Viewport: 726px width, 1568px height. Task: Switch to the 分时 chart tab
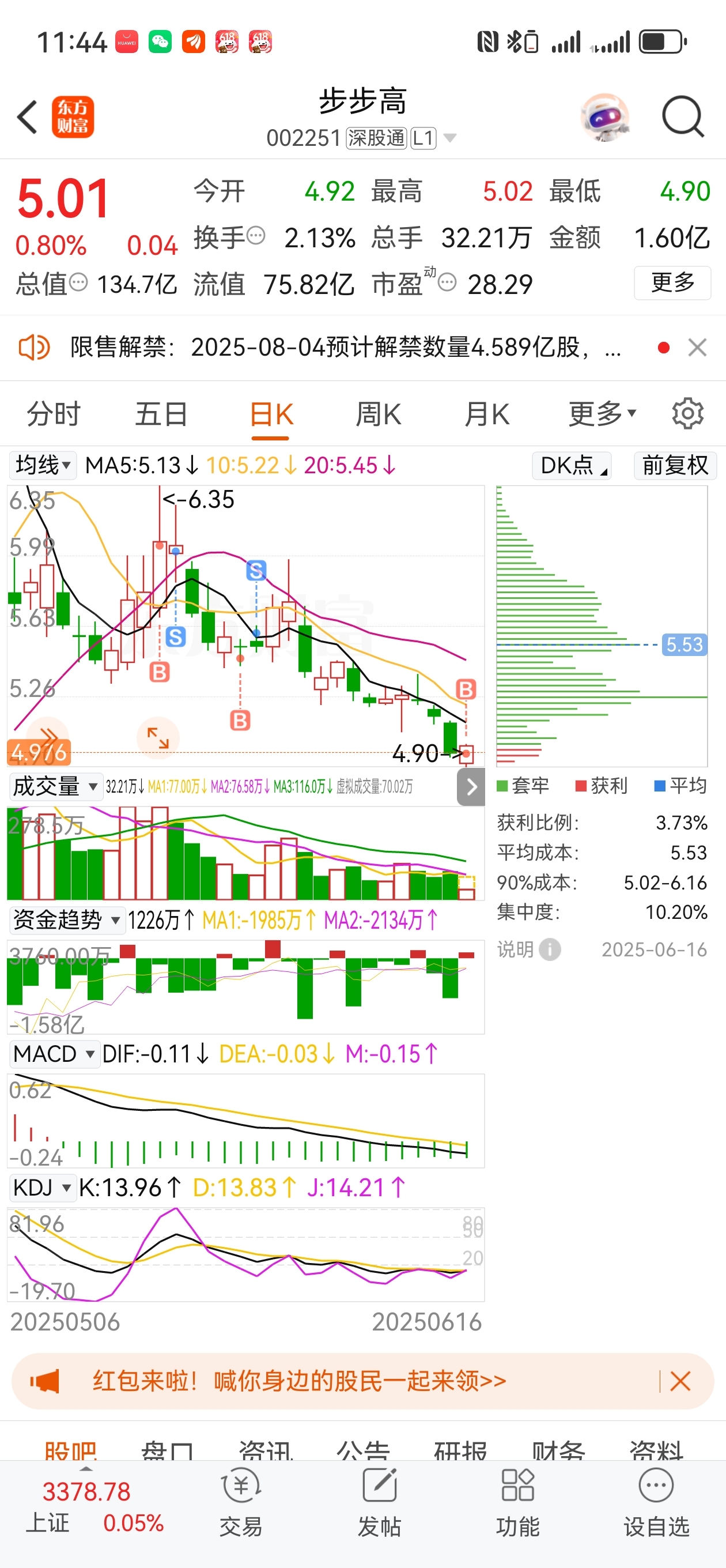[54, 414]
